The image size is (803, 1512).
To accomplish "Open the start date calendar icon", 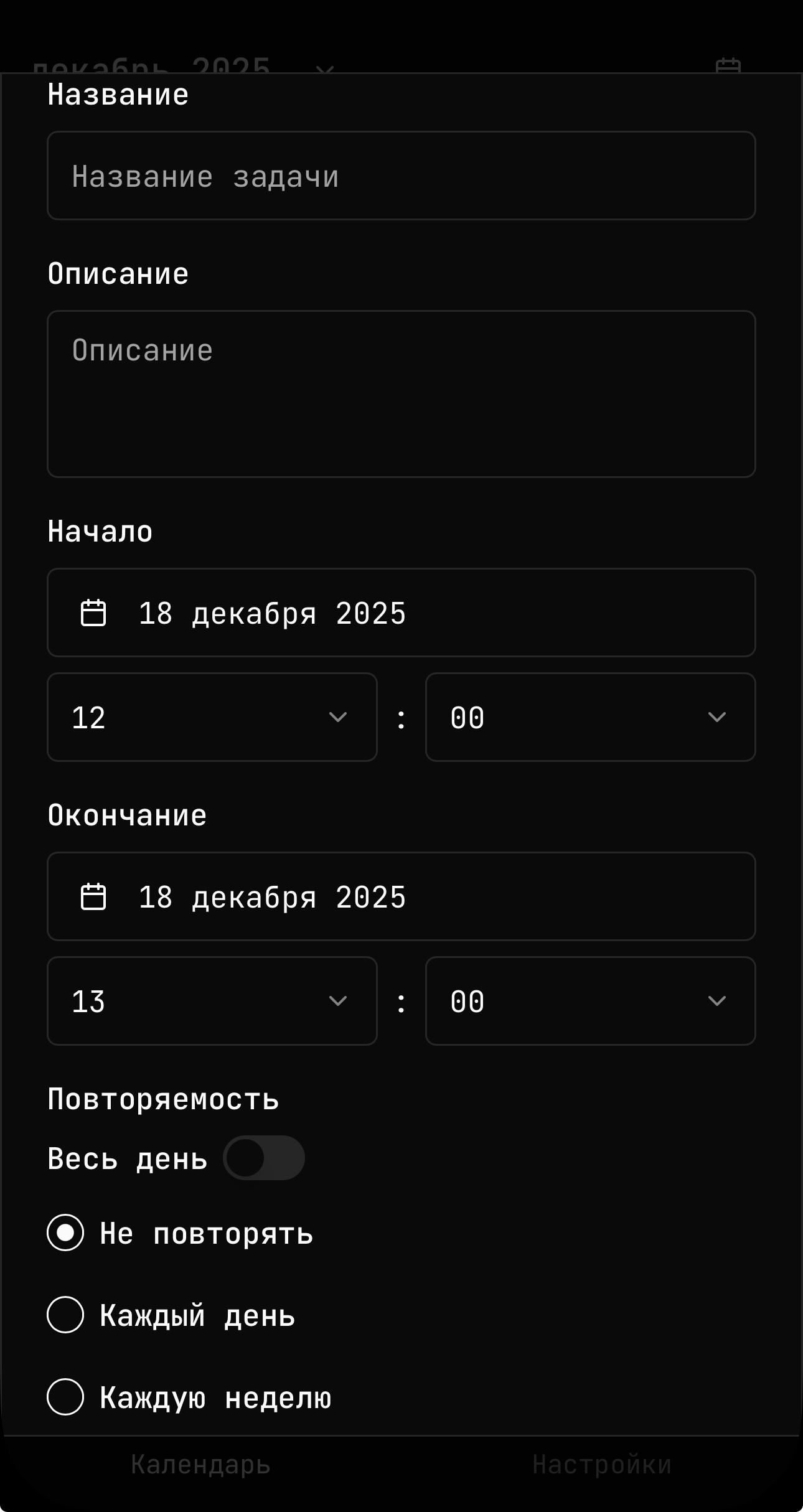I will click(94, 613).
